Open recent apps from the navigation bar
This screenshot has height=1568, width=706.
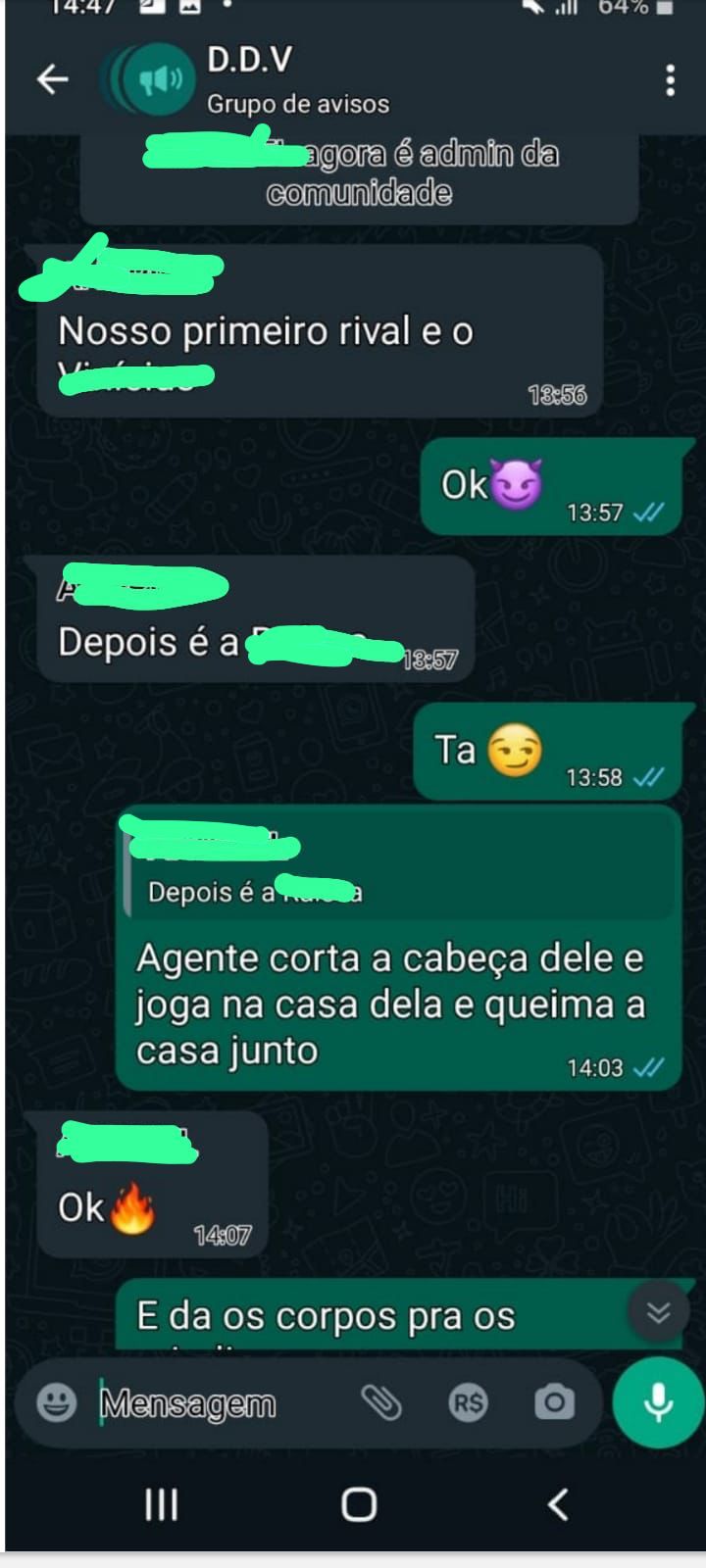pyautogui.click(x=161, y=1503)
